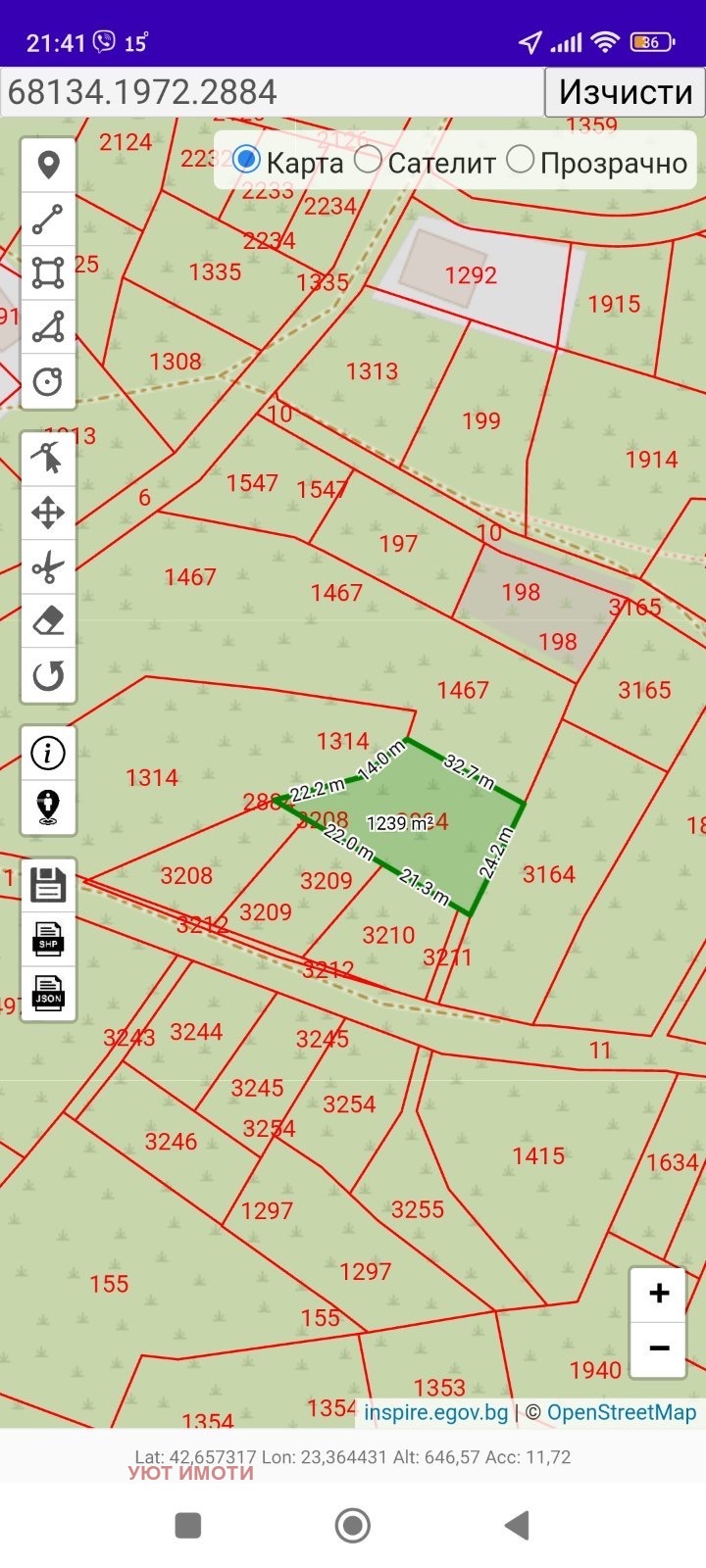Export the shape as SHP file
The height and width of the screenshot is (1568, 706).
48,939
